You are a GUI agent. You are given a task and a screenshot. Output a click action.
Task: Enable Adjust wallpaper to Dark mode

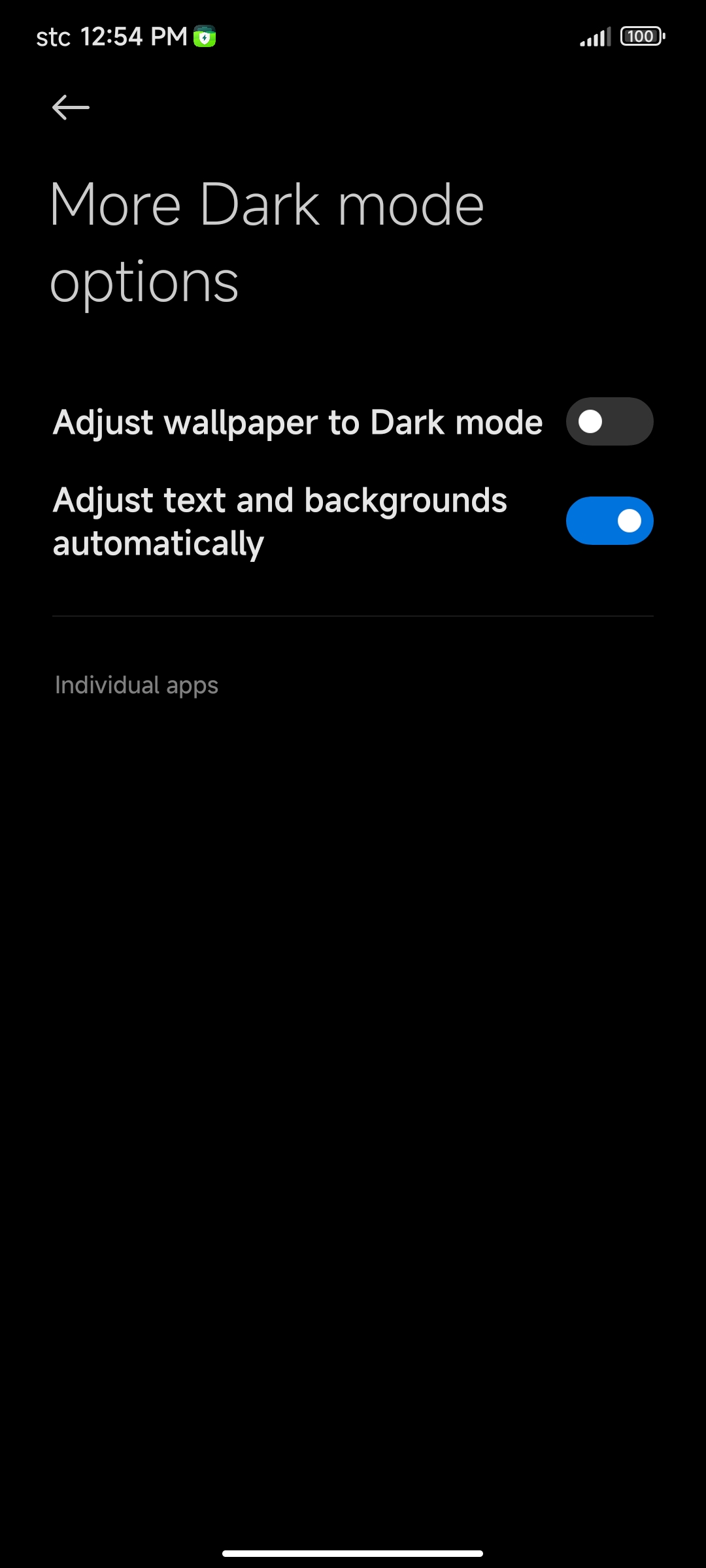(609, 421)
